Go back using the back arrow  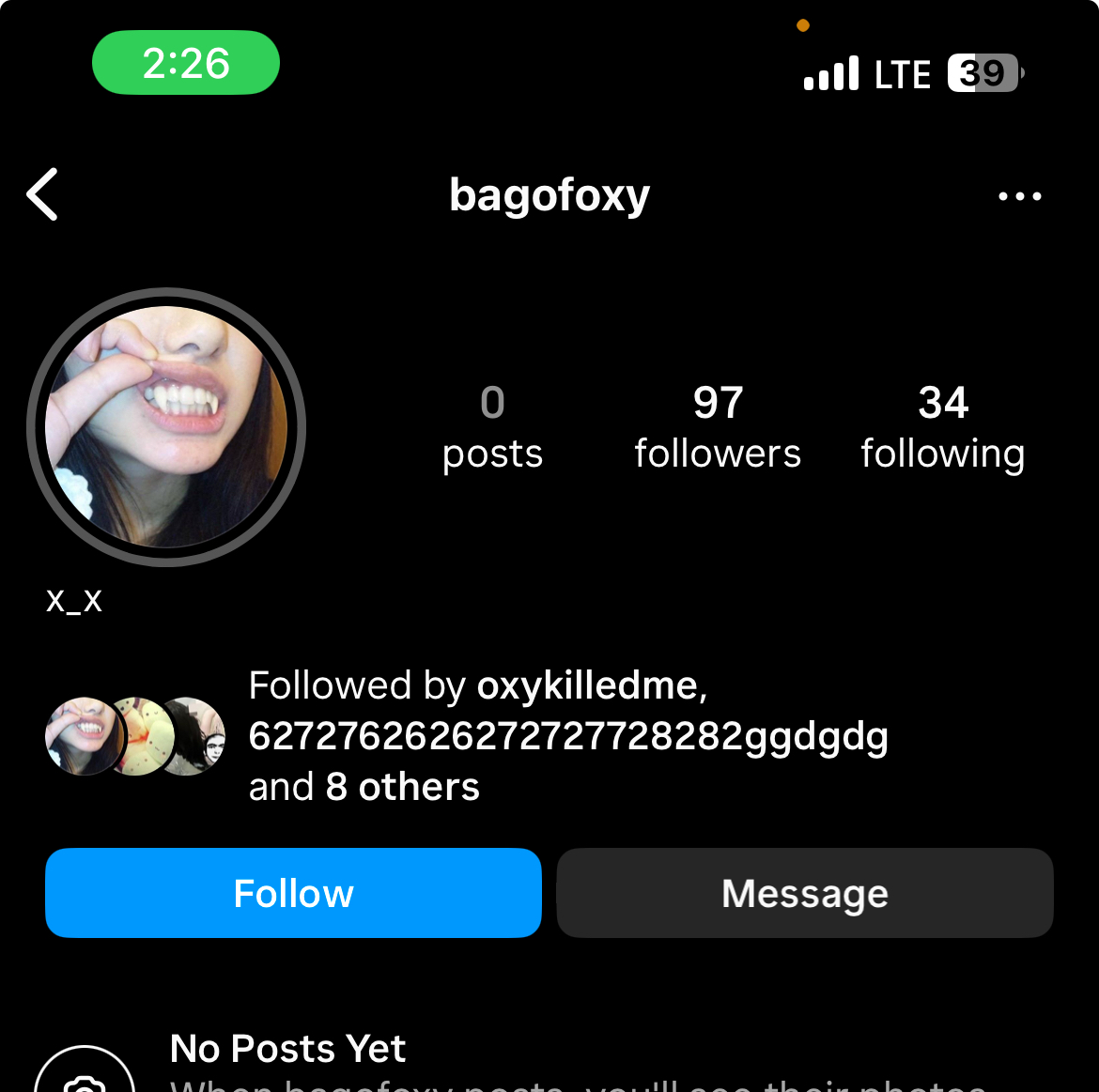pyautogui.click(x=43, y=194)
